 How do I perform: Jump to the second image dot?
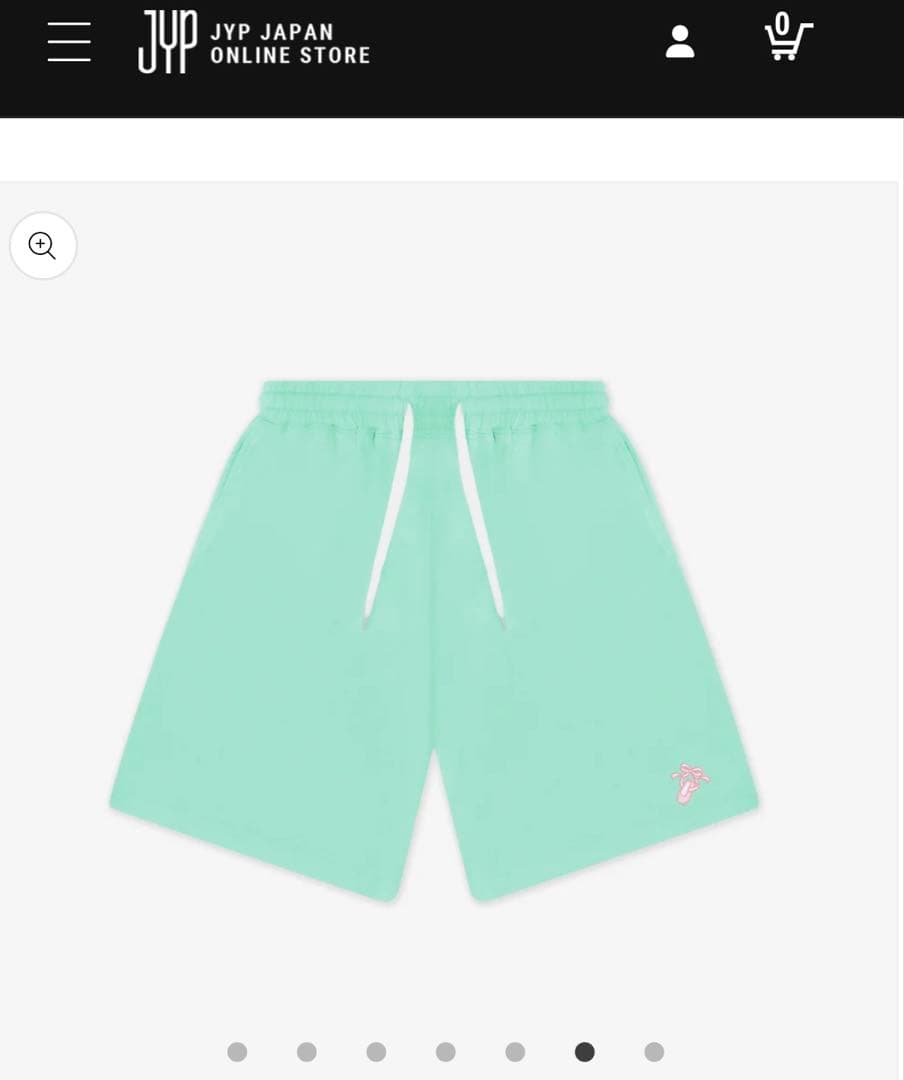pyautogui.click(x=307, y=1052)
